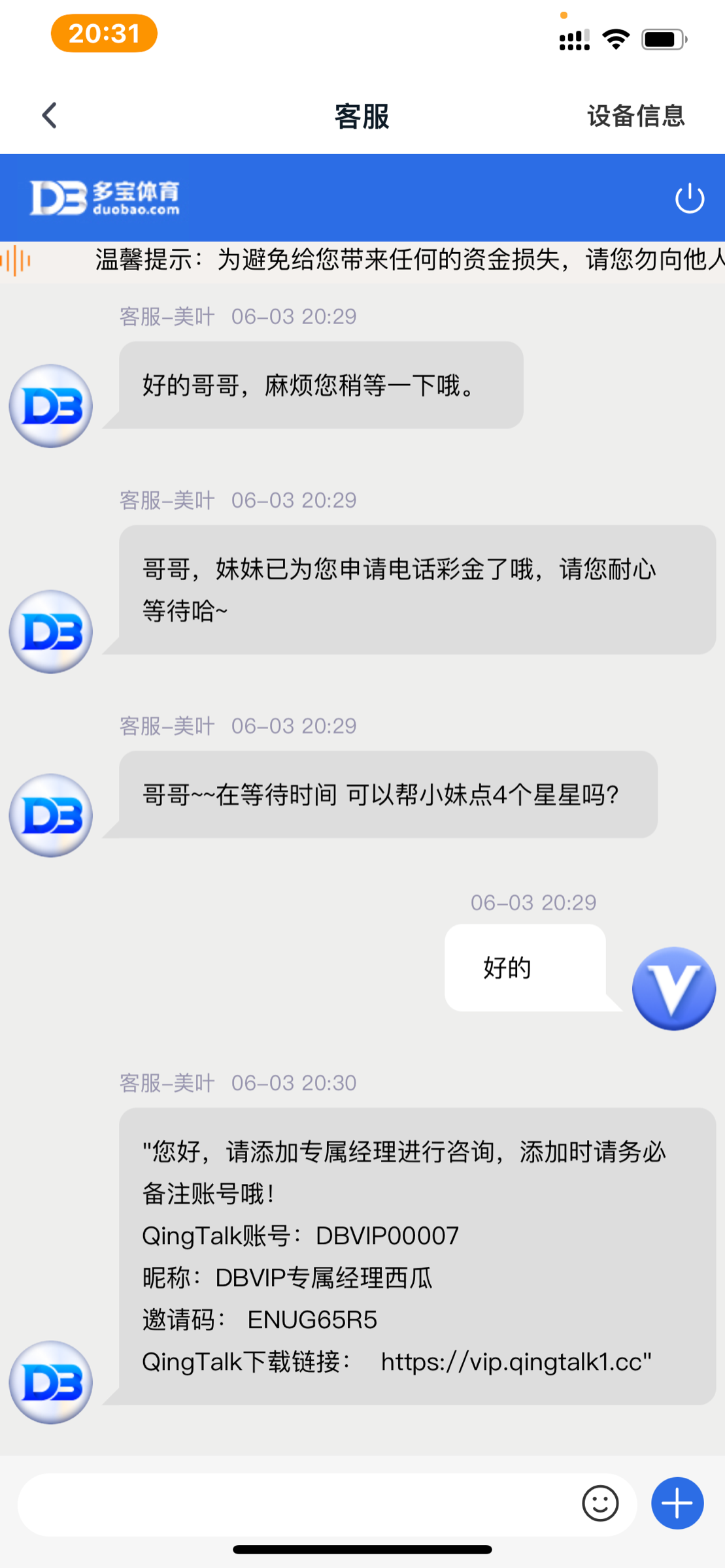
Task: Go back from the 客服 chat
Action: tap(49, 116)
